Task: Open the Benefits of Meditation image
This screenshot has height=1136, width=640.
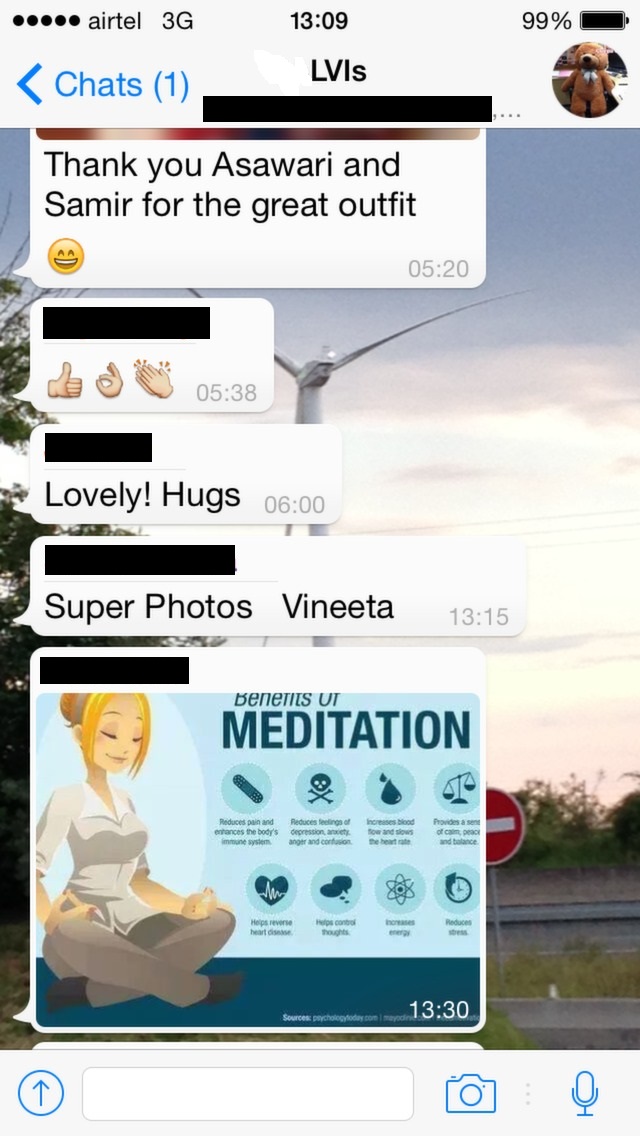Action: coord(258,859)
